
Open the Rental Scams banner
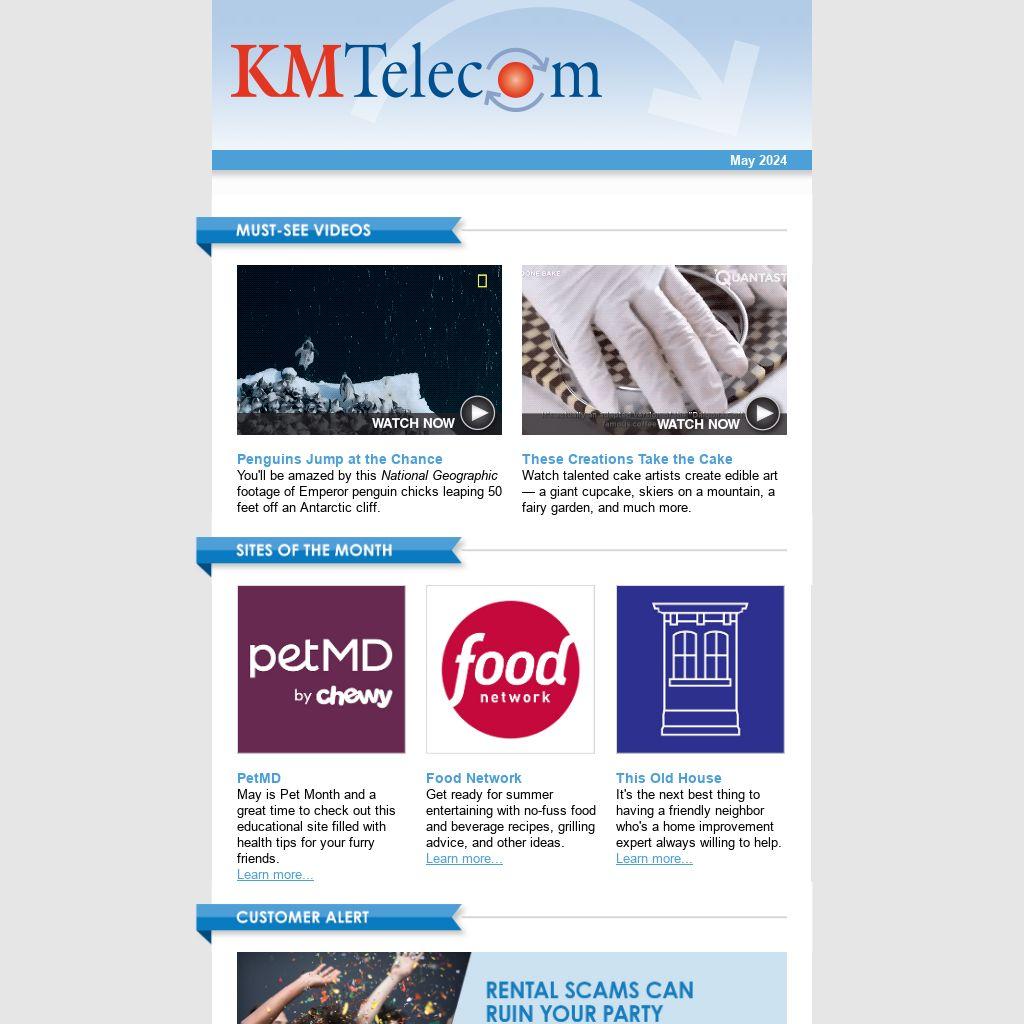pyautogui.click(x=512, y=990)
